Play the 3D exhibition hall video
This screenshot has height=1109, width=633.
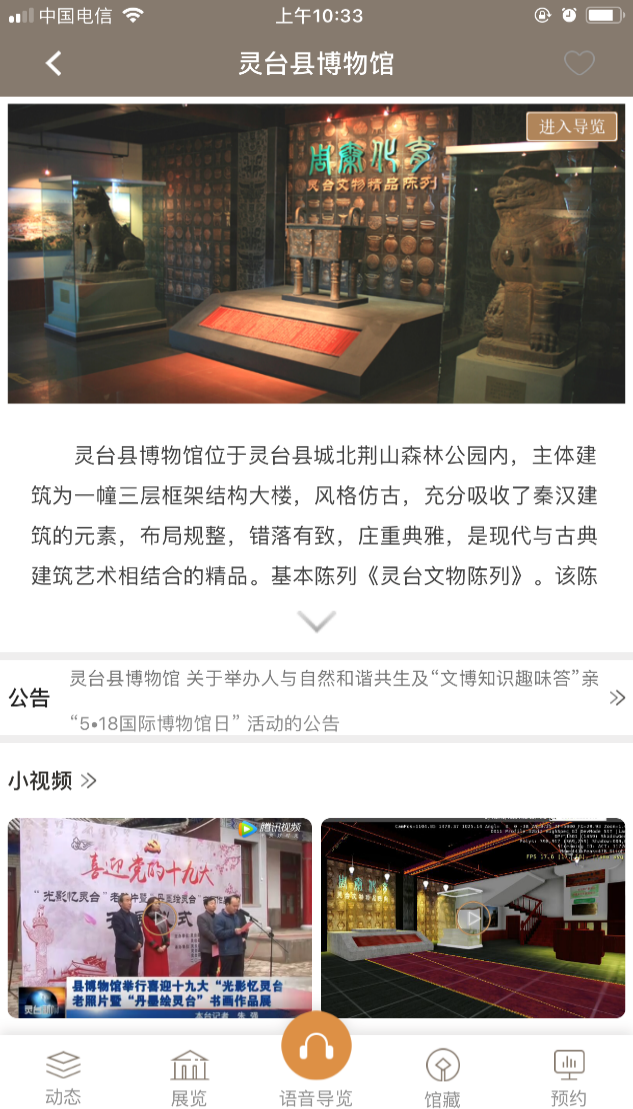[x=472, y=917]
